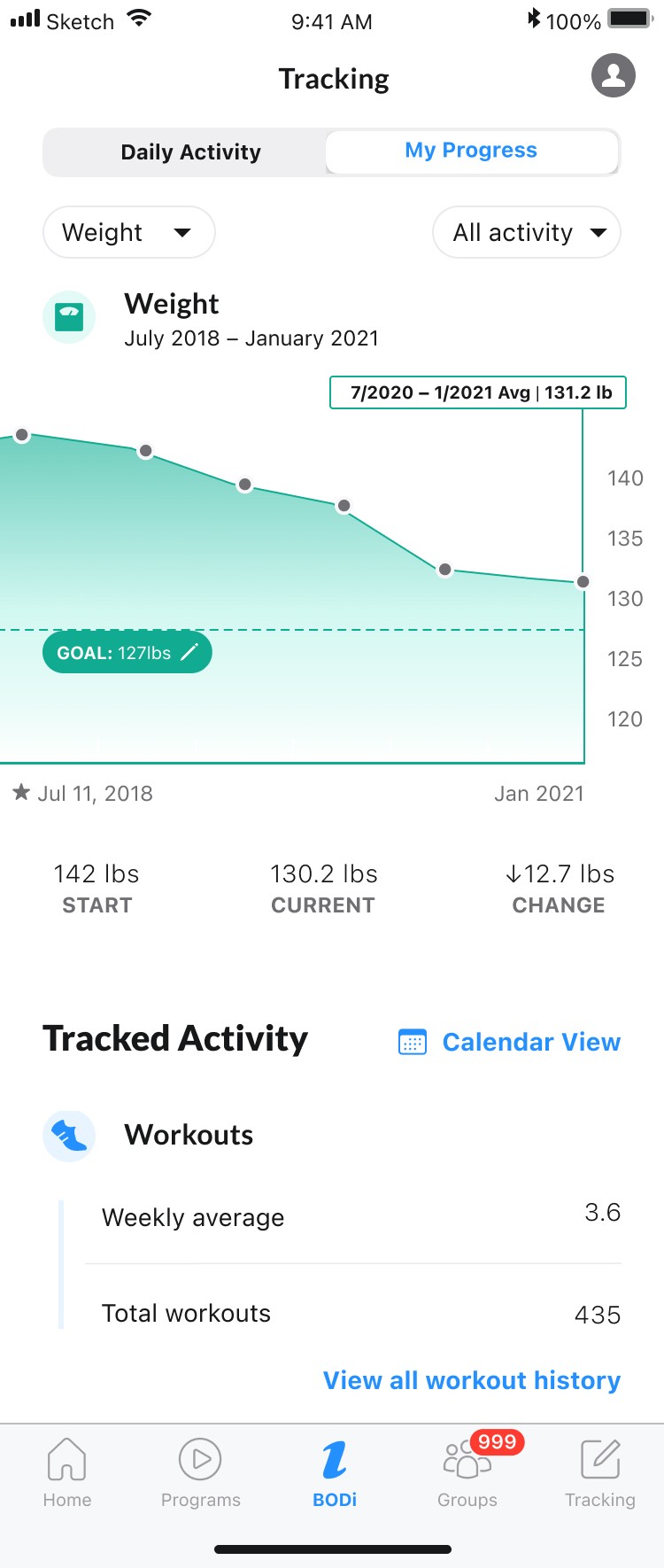Open the Programs tab
The height and width of the screenshot is (1568, 664).
[201, 1472]
